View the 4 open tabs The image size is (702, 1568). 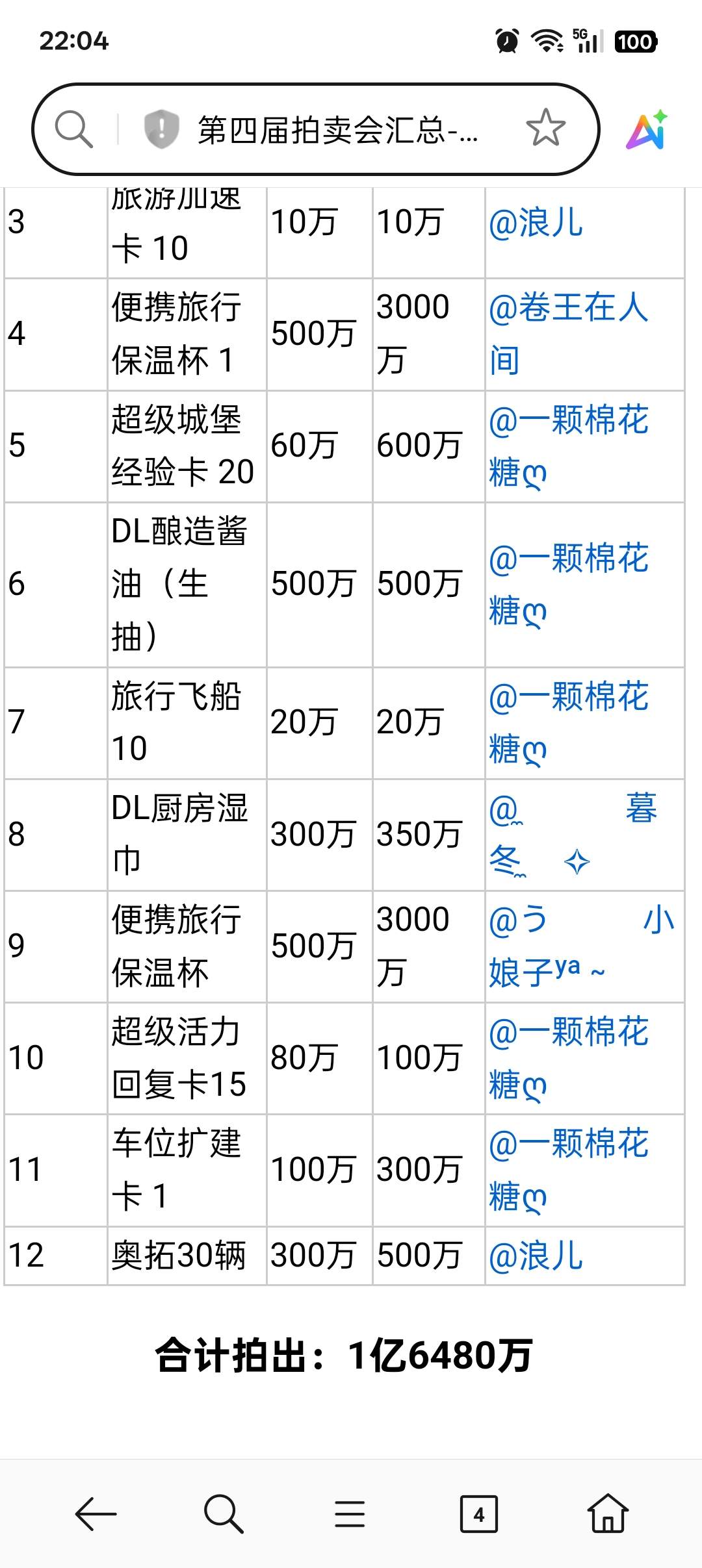point(479,1514)
